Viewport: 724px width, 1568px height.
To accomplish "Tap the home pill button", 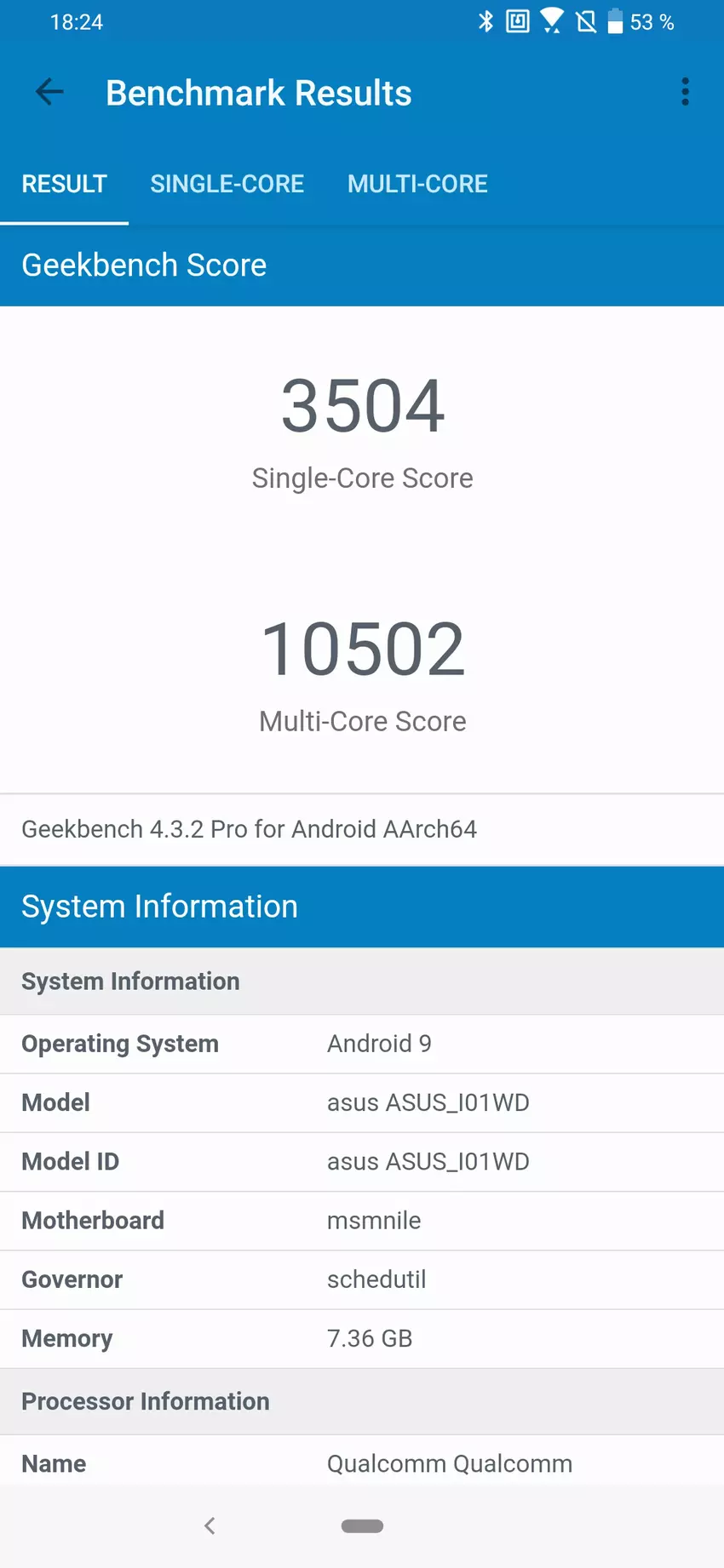I will (x=362, y=1525).
